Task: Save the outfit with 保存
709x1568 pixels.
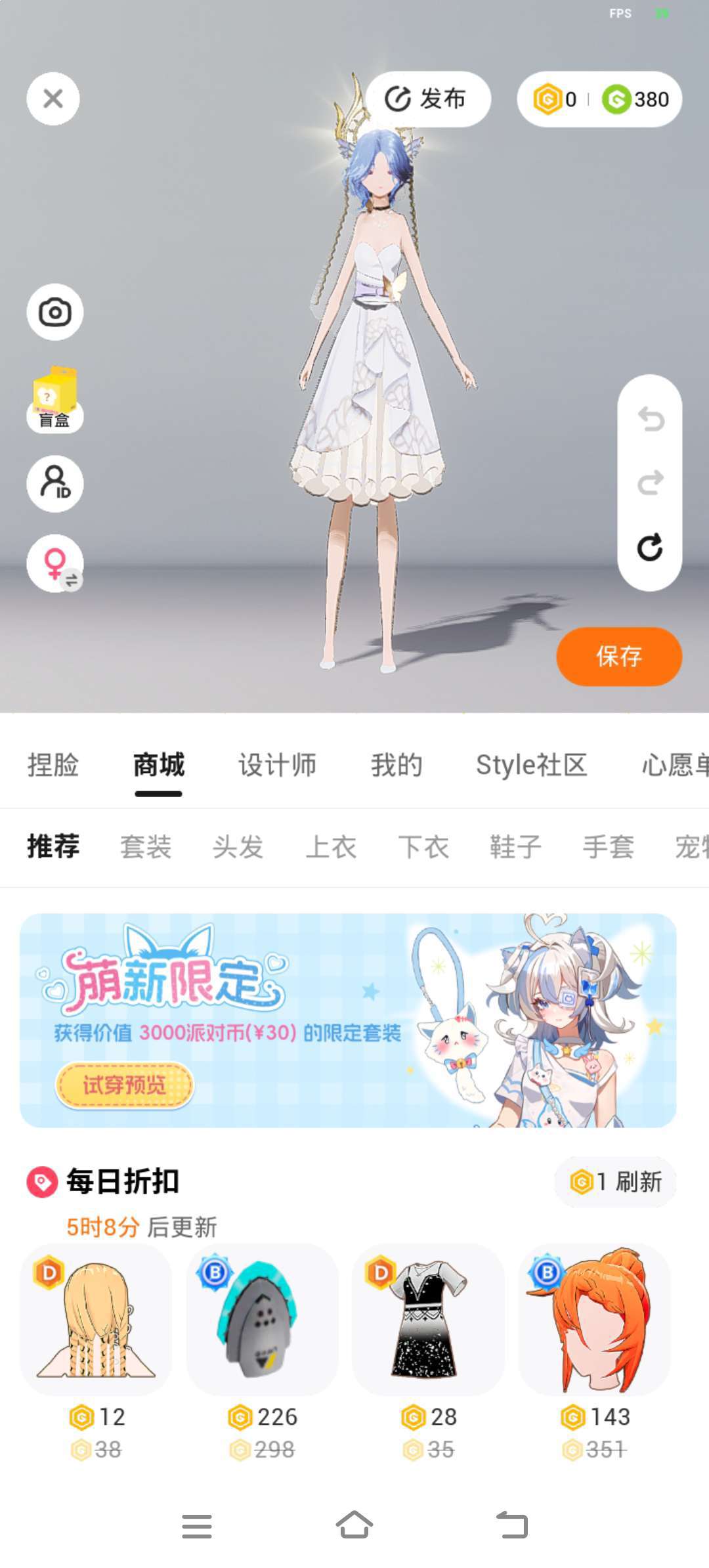Action: [x=618, y=656]
